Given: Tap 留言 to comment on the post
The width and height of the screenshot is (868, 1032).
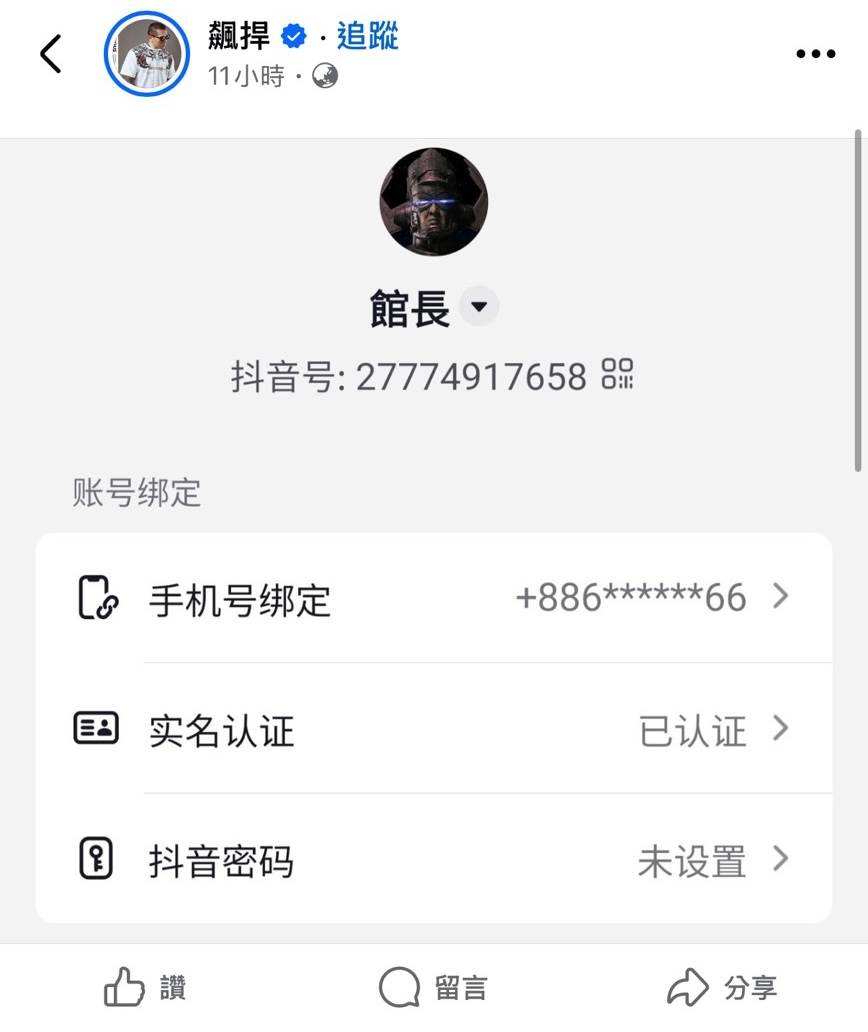Looking at the screenshot, I should point(433,988).
